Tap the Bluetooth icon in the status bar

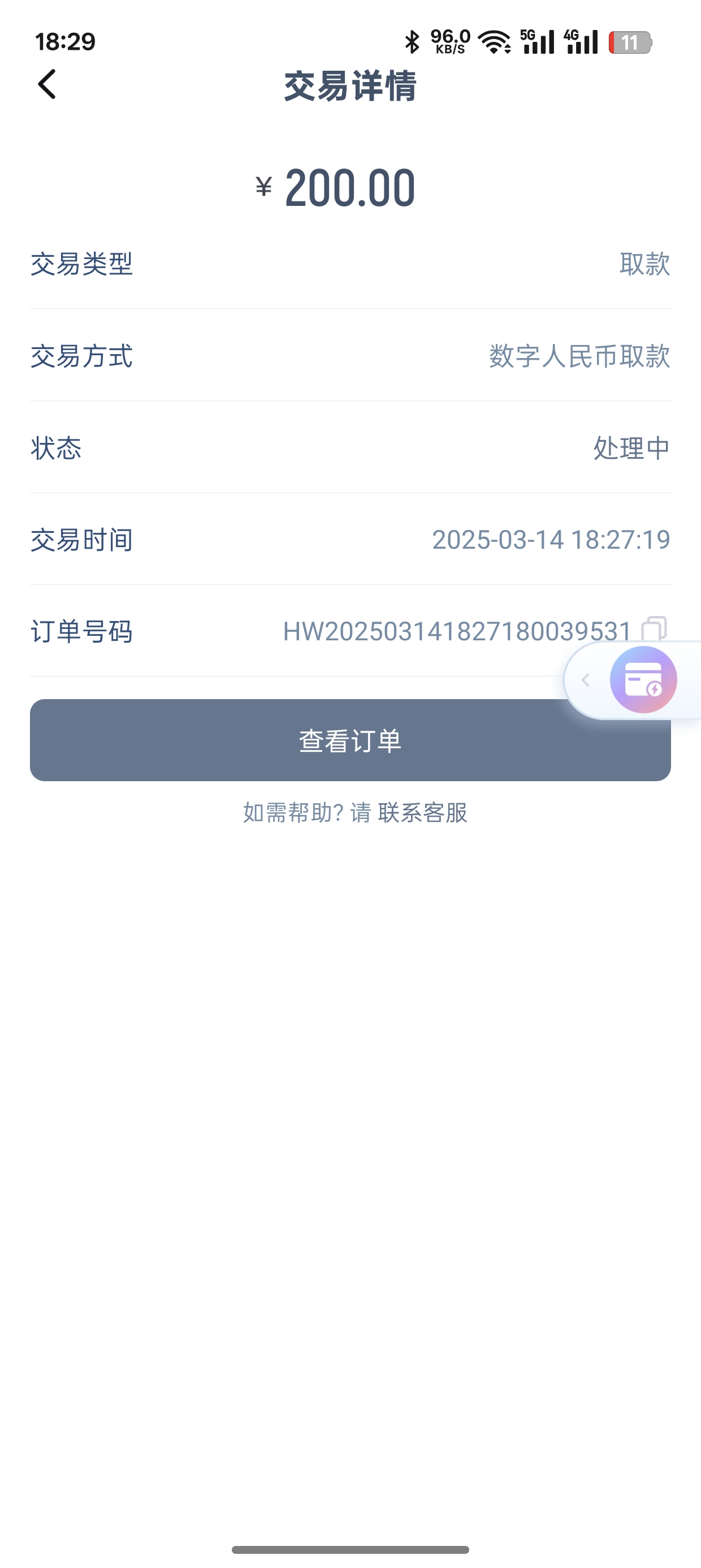[x=413, y=40]
